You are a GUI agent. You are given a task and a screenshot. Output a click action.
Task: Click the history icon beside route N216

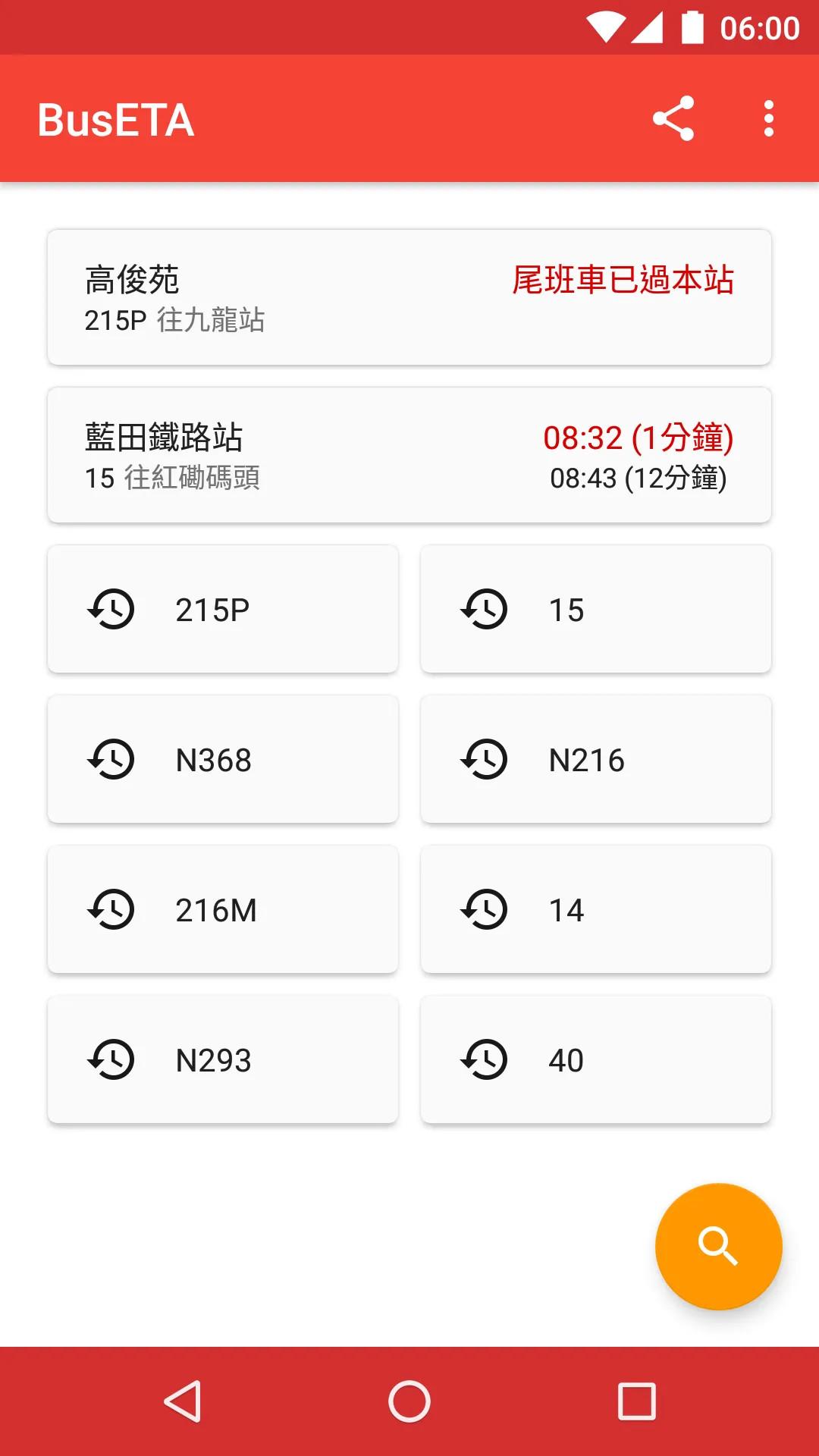[x=485, y=758]
